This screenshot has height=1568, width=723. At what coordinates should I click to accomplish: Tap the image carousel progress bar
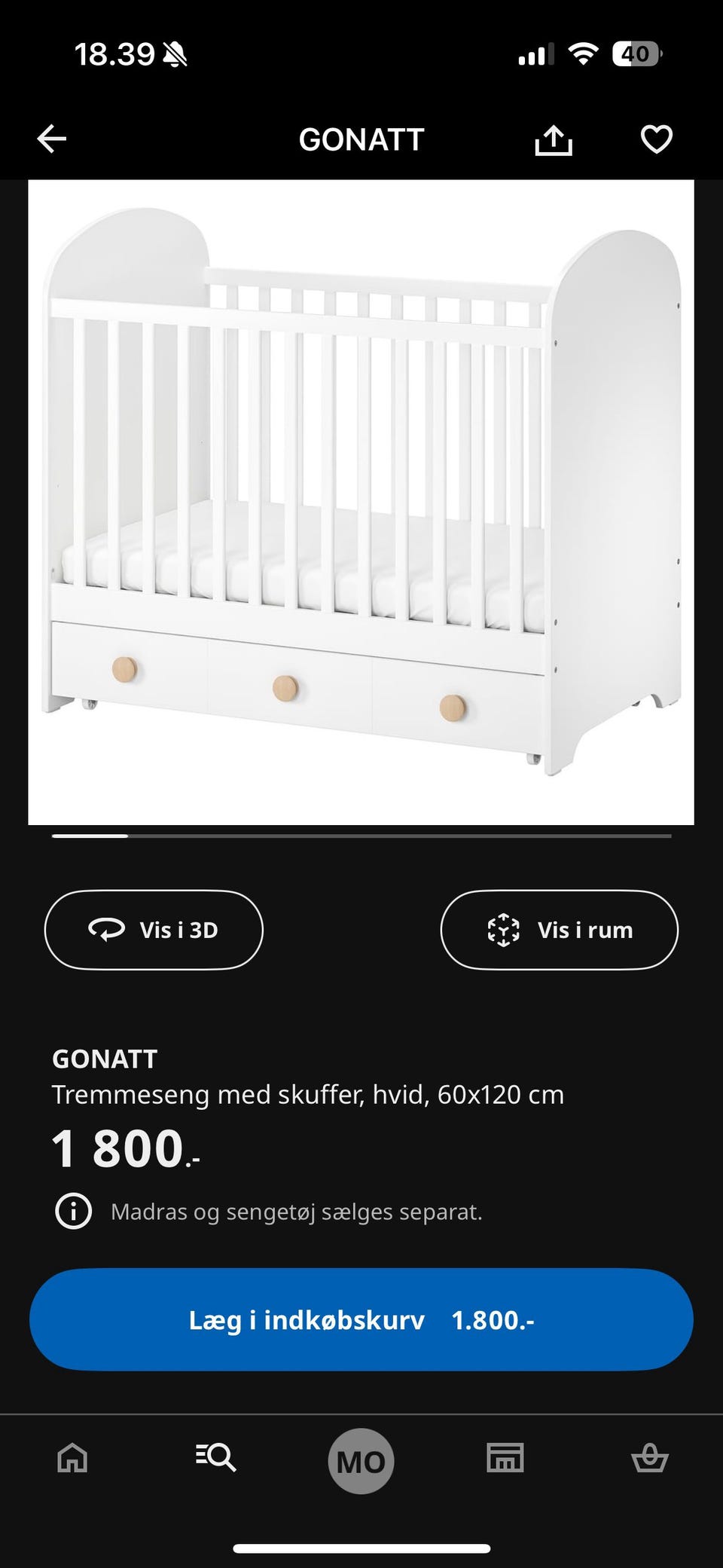[361, 836]
